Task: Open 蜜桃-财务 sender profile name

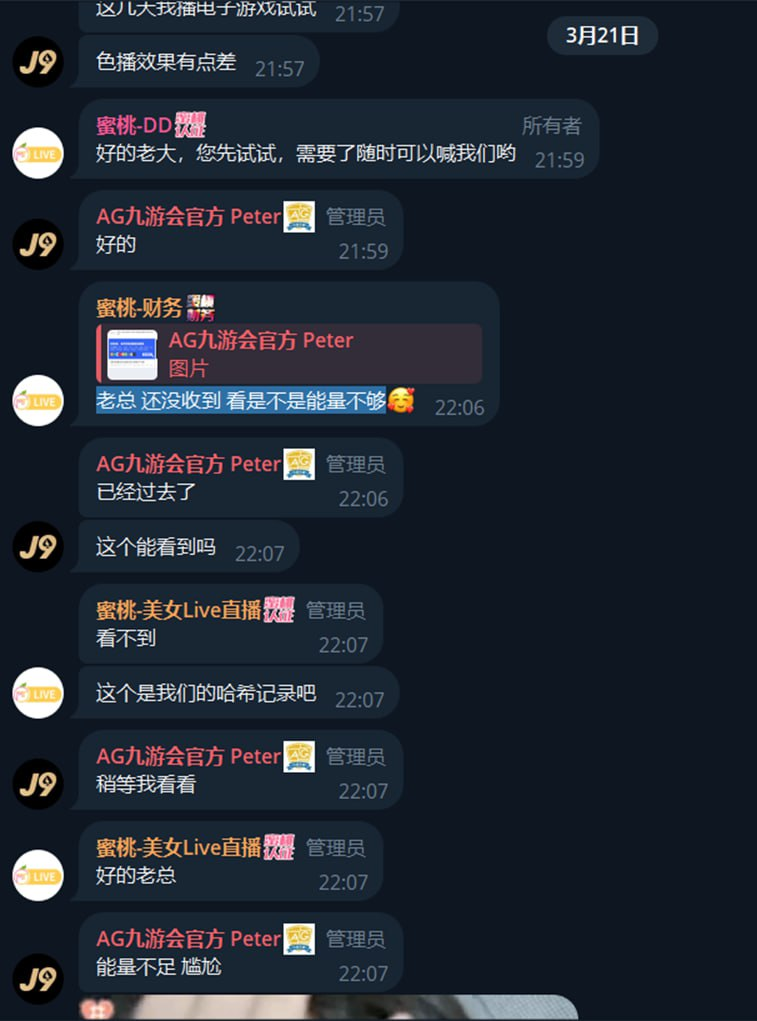Action: click(139, 308)
